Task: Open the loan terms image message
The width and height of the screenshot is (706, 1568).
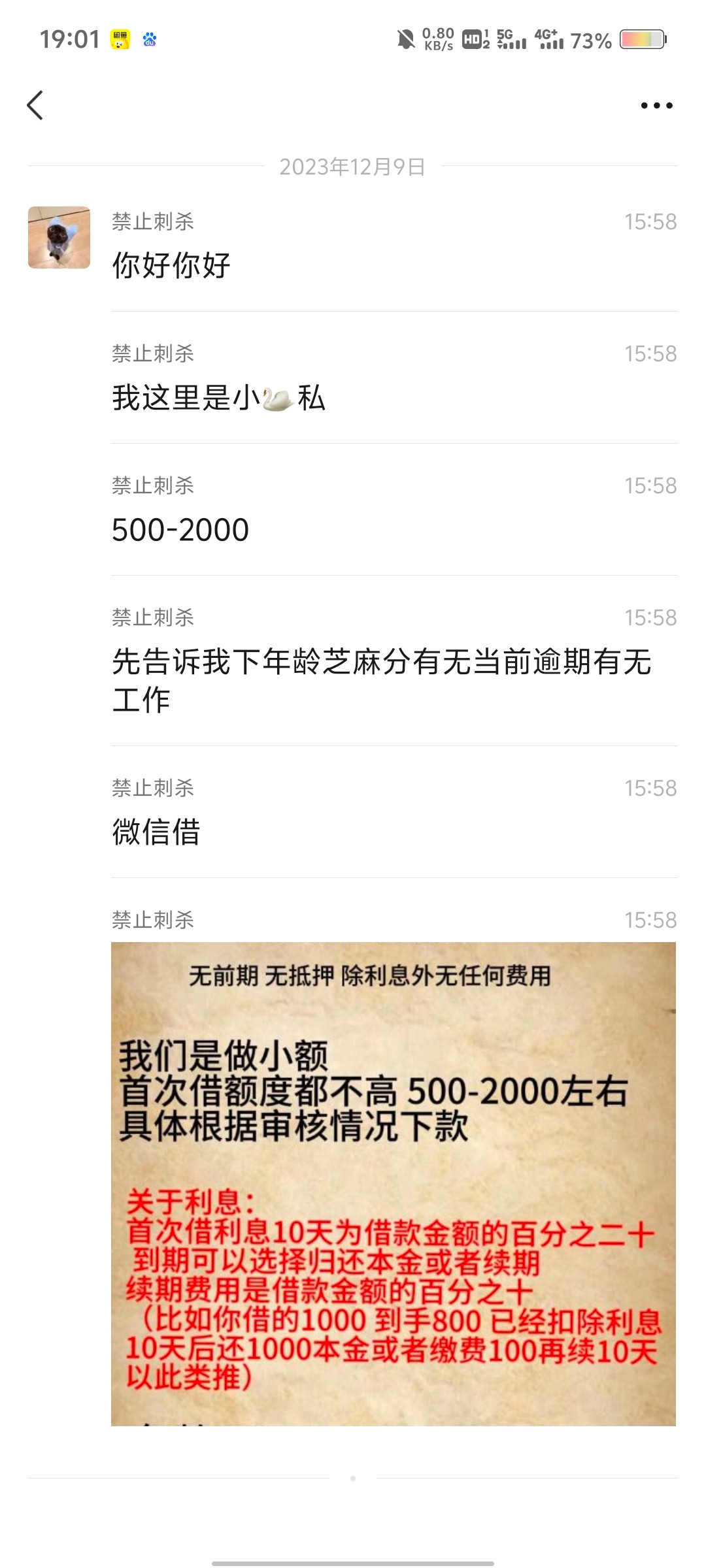Action: coord(393,1183)
